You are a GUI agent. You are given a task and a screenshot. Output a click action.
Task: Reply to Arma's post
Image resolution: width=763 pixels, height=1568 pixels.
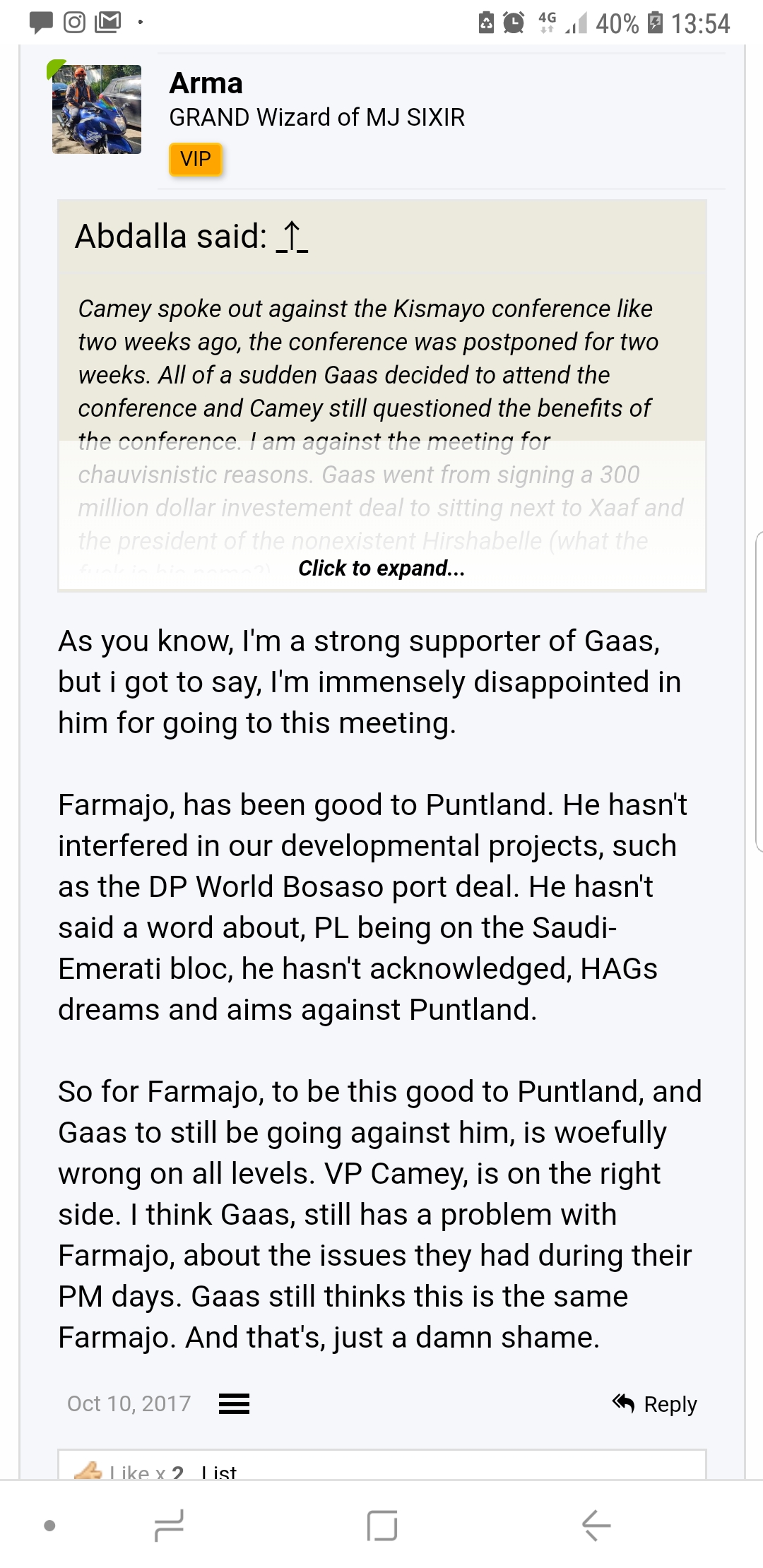655,1403
